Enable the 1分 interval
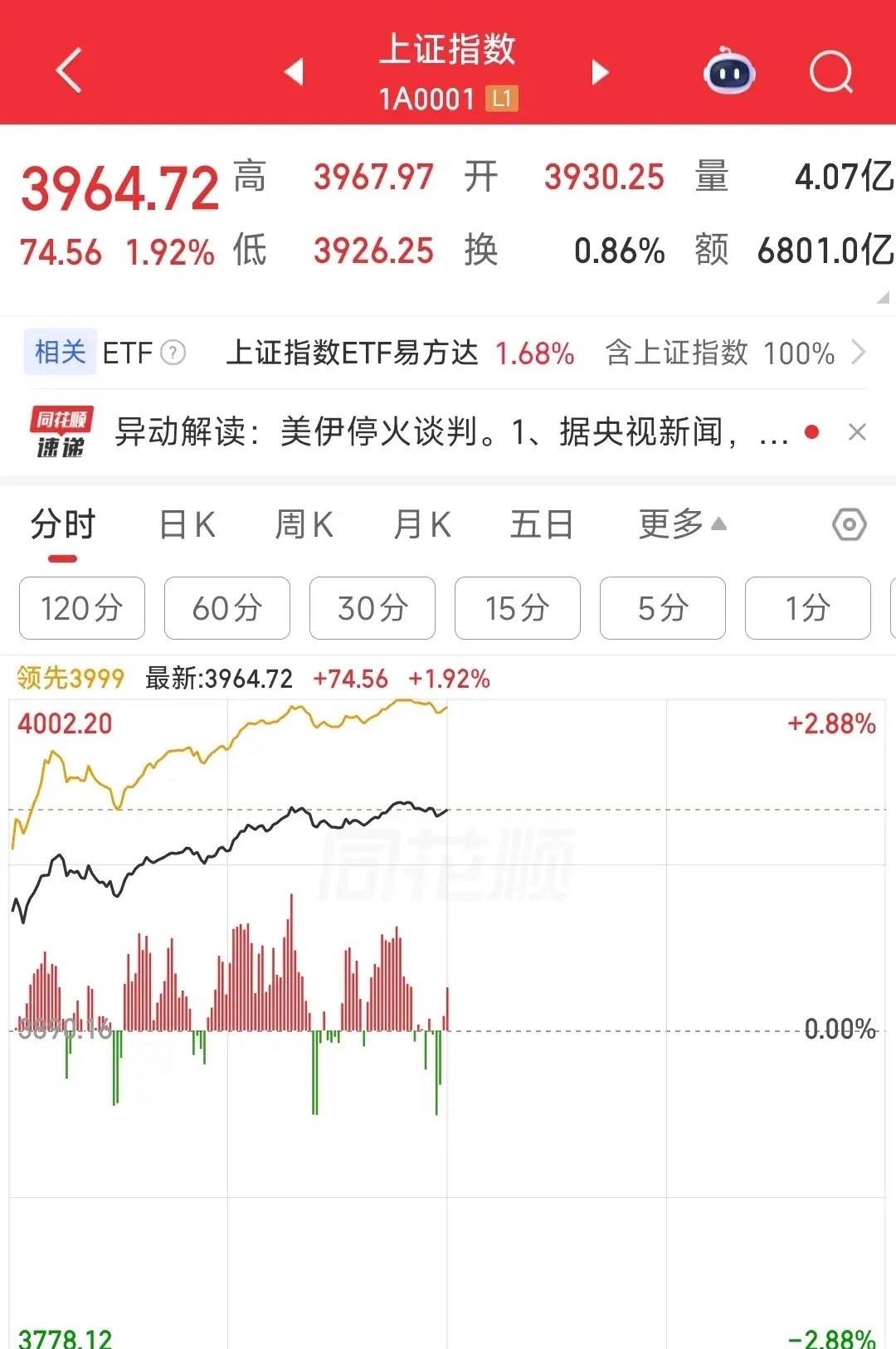The height and width of the screenshot is (1349, 896). coord(807,608)
